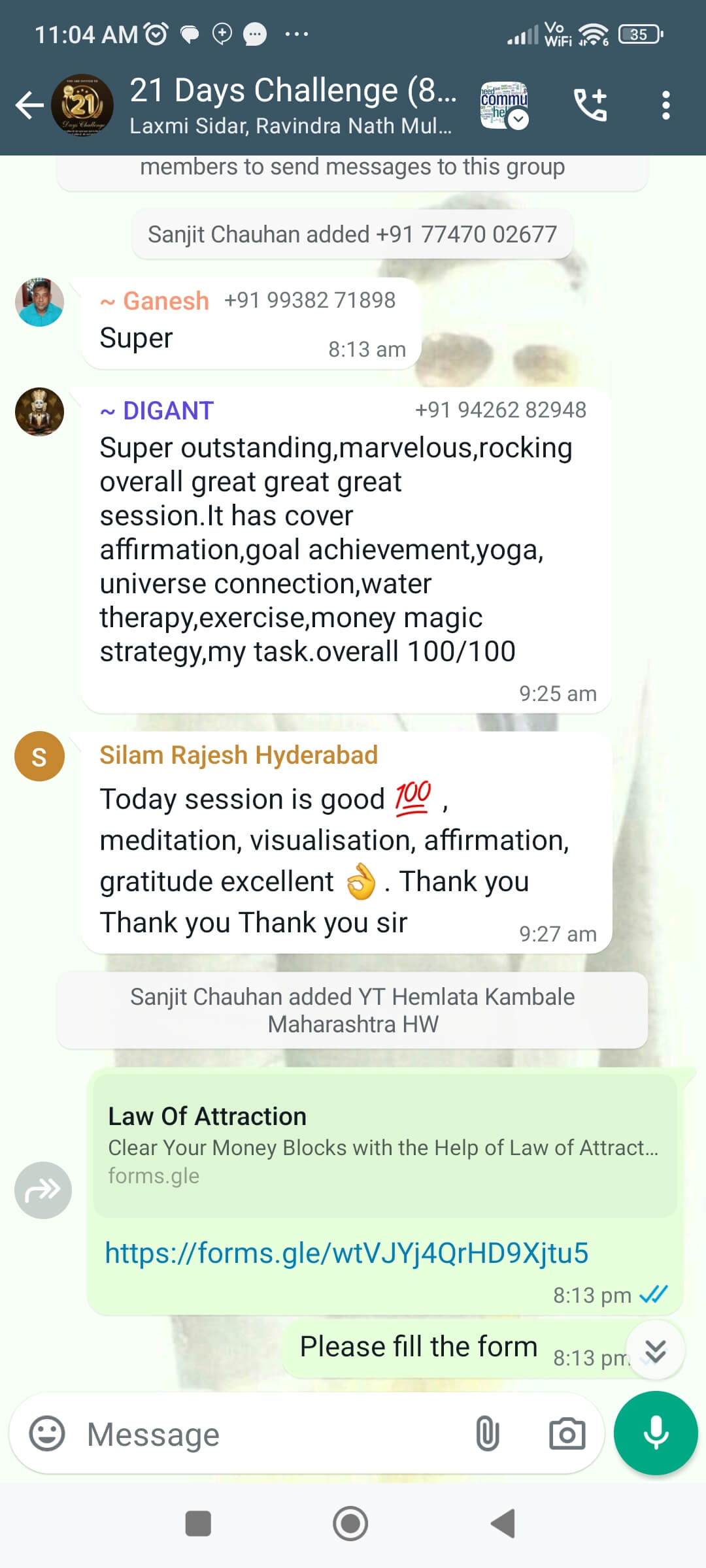Open the Law Of Attraction link preview

click(384, 1145)
